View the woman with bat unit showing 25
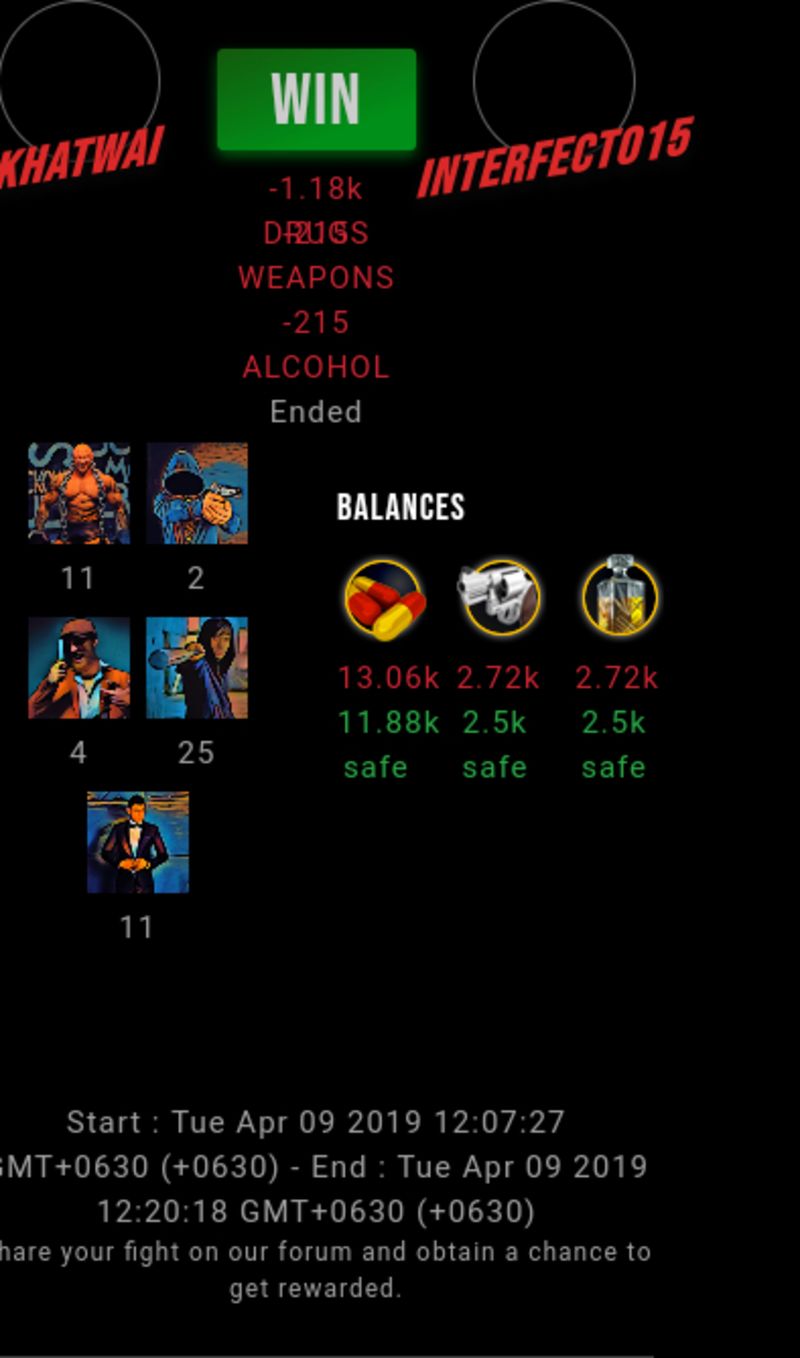The height and width of the screenshot is (1358, 800). pyautogui.click(x=197, y=668)
